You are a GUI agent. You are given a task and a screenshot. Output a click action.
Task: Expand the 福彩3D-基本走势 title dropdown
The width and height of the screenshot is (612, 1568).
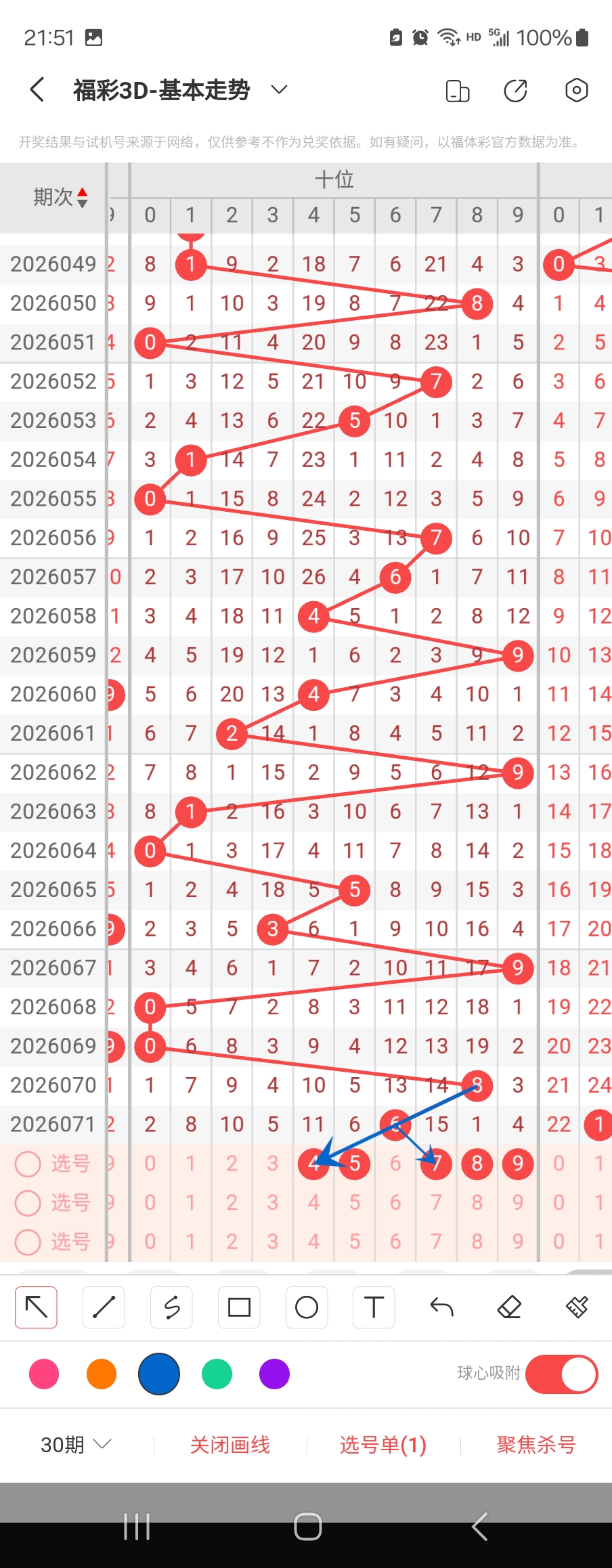point(279,89)
